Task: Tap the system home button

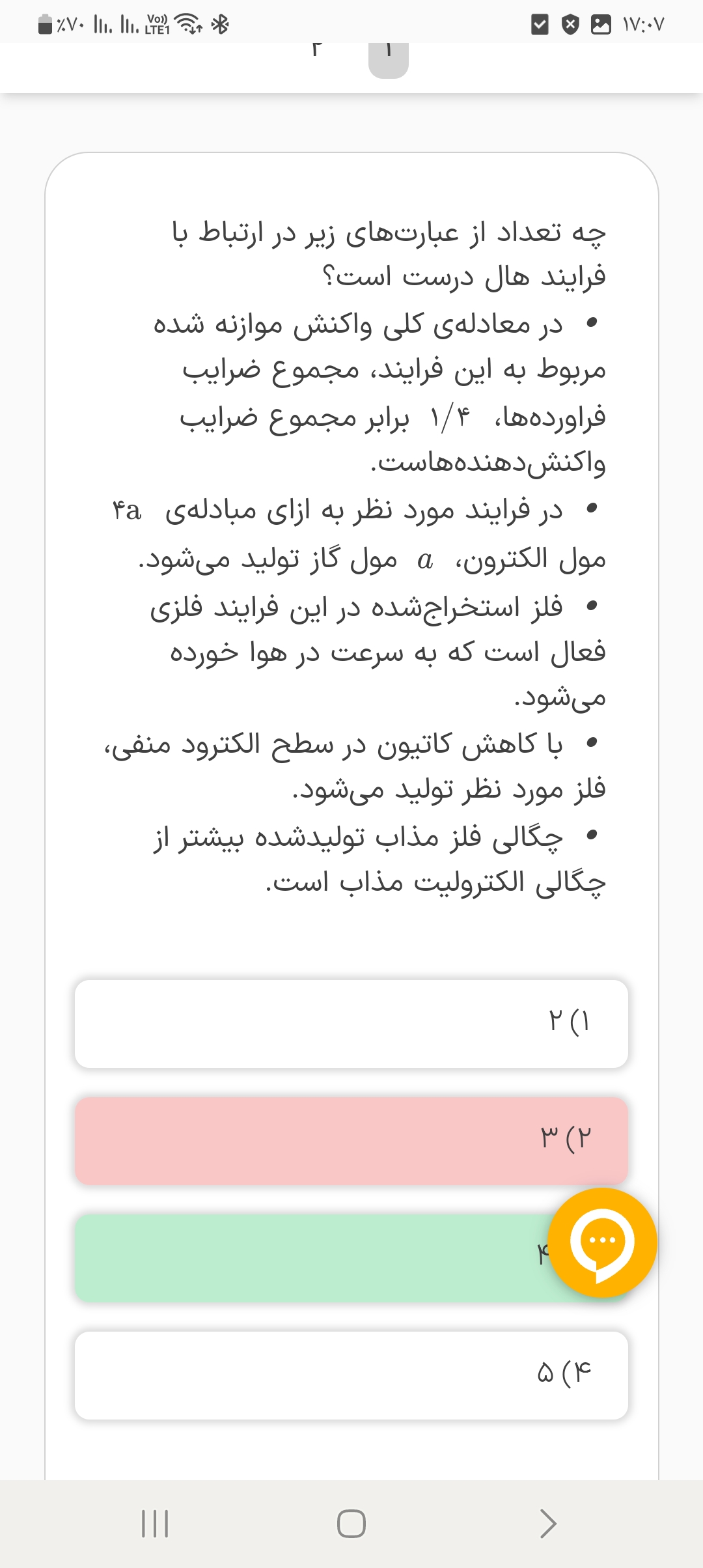Action: pyautogui.click(x=351, y=1524)
